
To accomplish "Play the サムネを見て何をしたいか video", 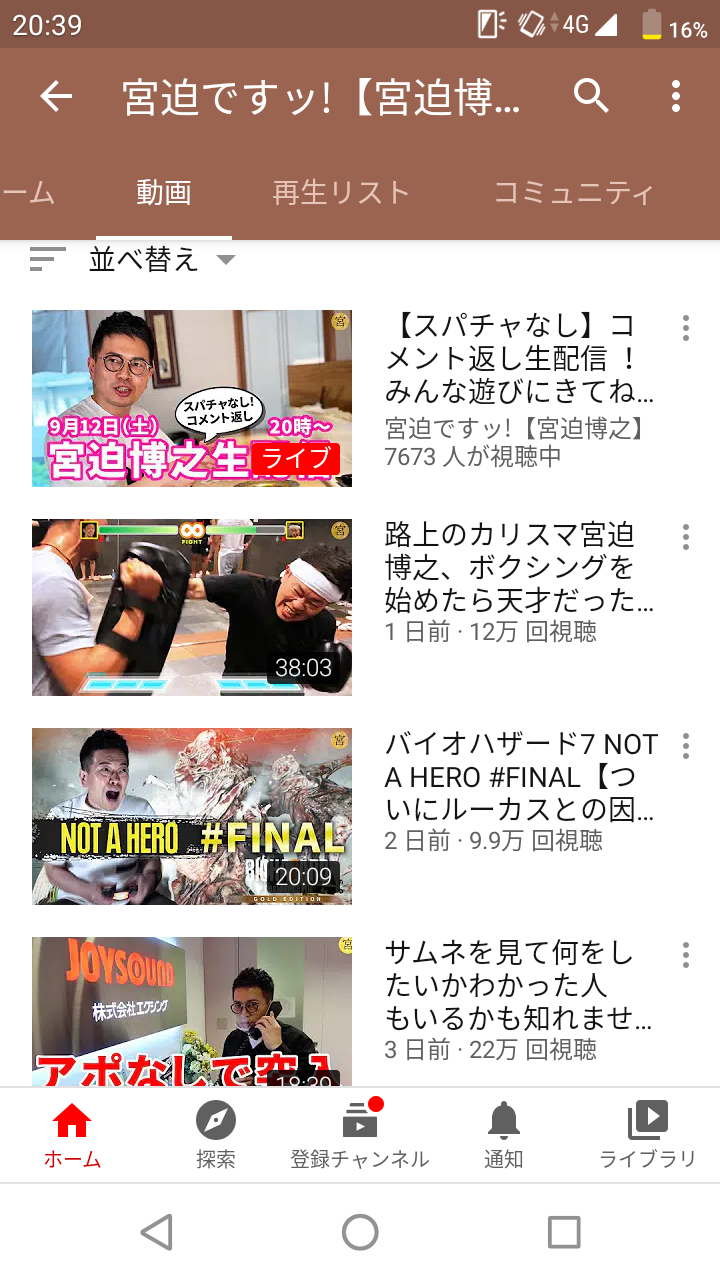I will coord(192,1011).
